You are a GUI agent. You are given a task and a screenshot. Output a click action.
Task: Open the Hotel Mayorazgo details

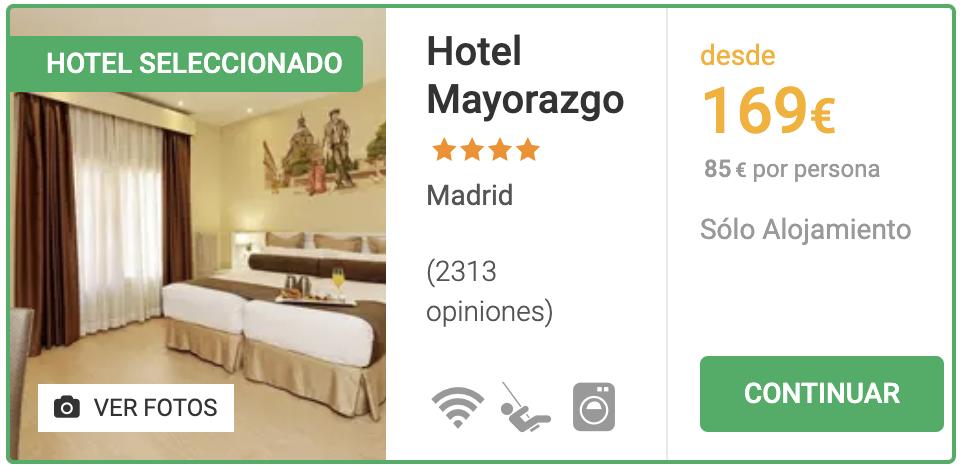(x=524, y=76)
